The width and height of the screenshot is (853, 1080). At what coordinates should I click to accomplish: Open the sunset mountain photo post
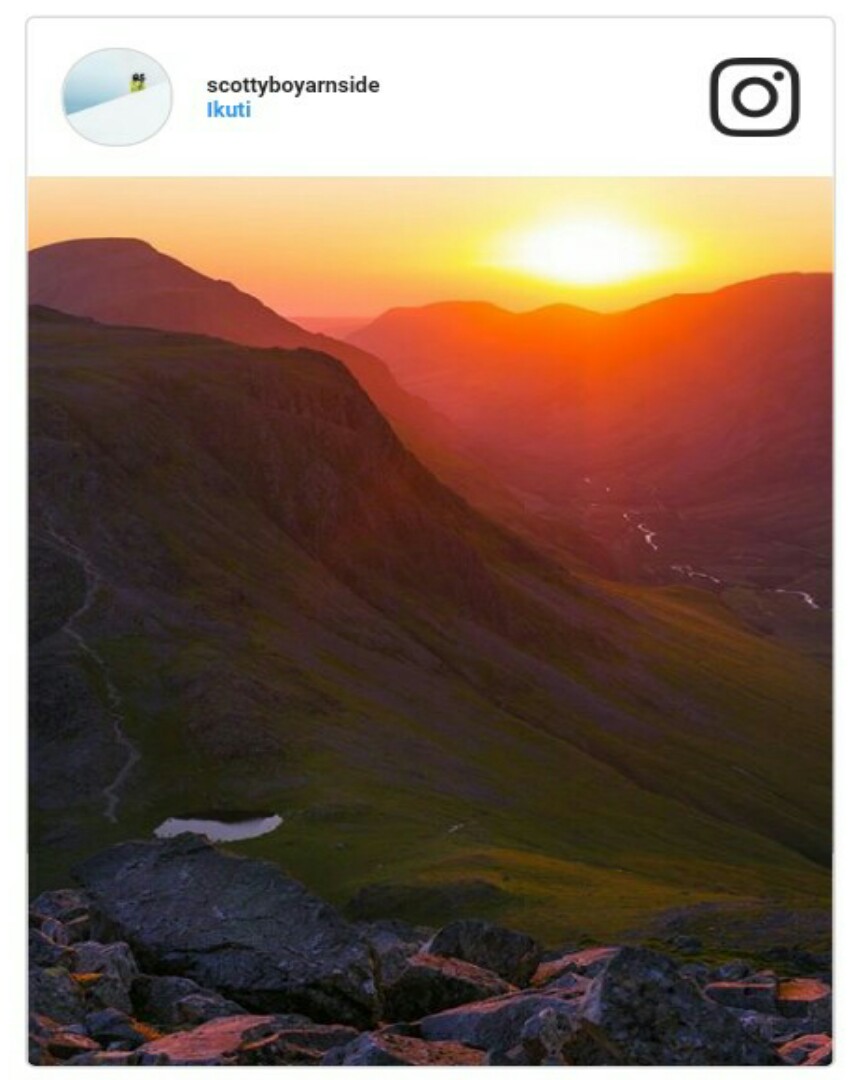pos(430,620)
